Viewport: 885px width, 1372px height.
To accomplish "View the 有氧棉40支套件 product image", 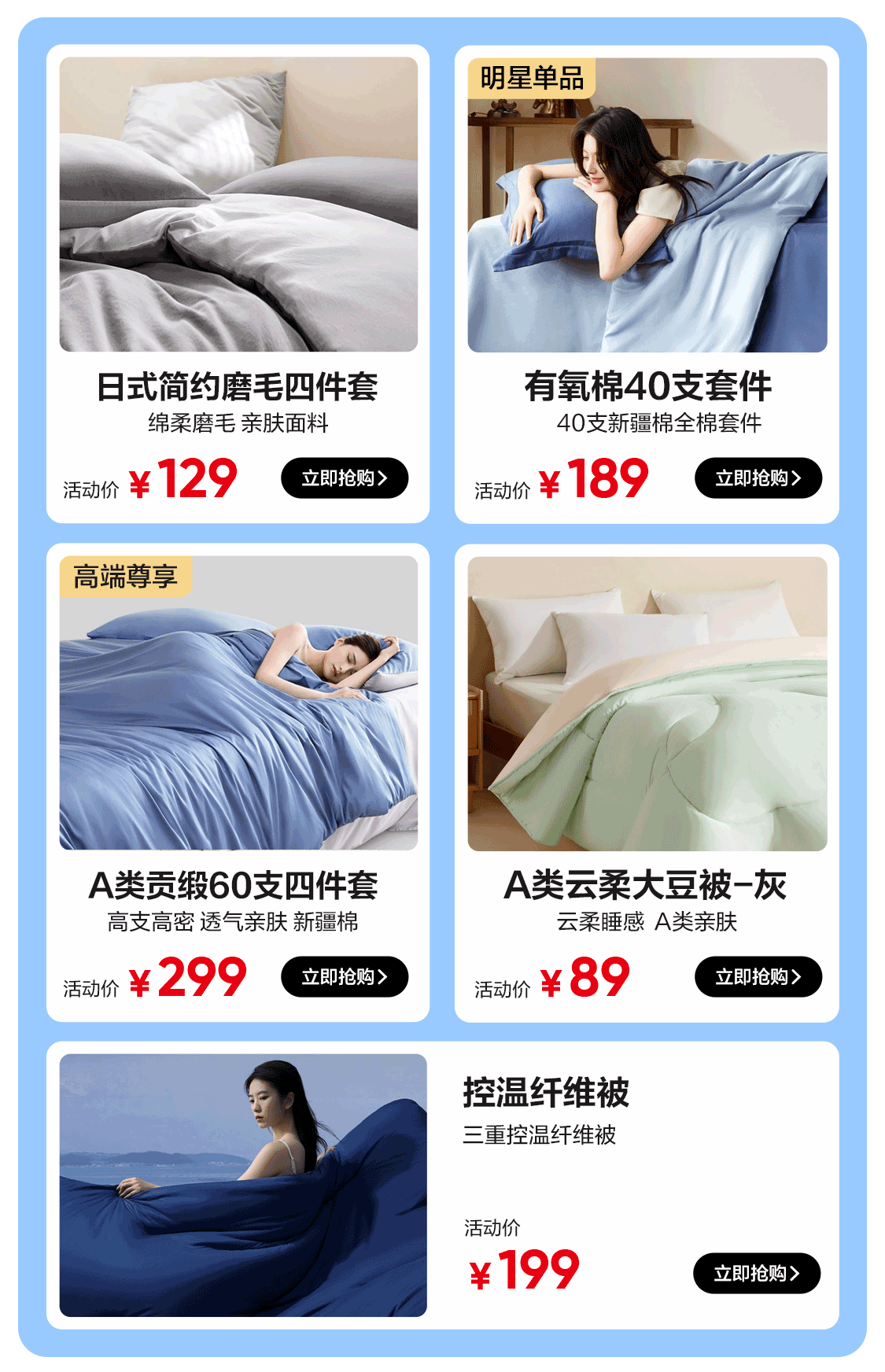I will (x=647, y=205).
